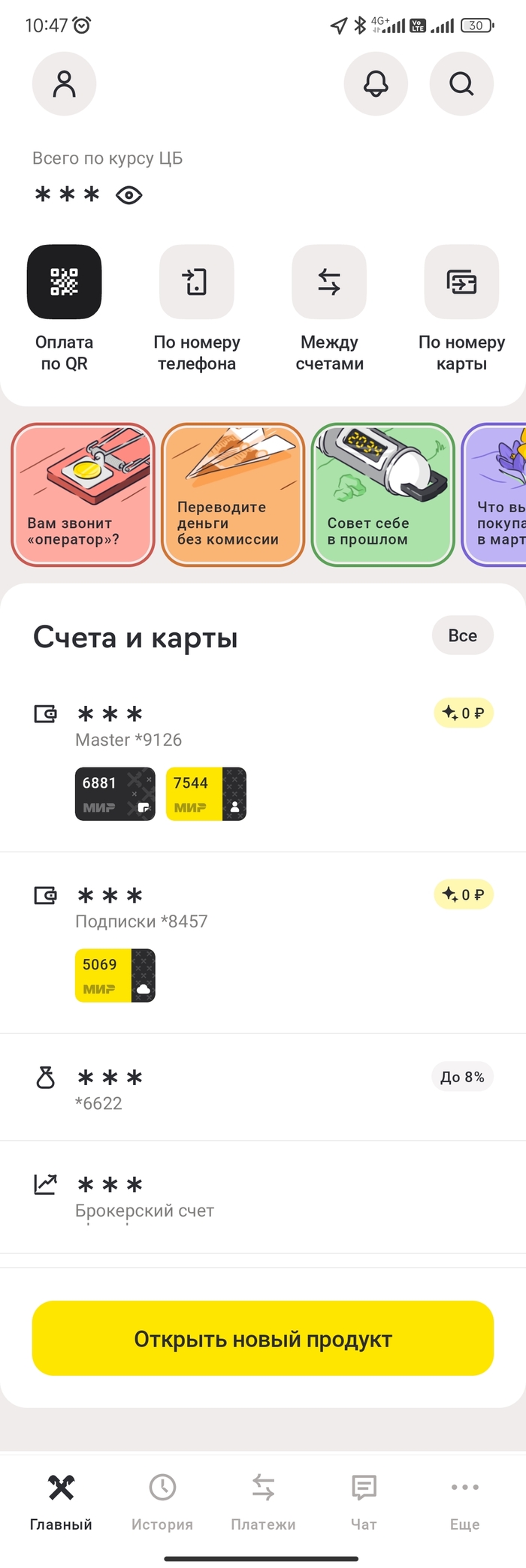Transfer by phone number

[x=197, y=282]
